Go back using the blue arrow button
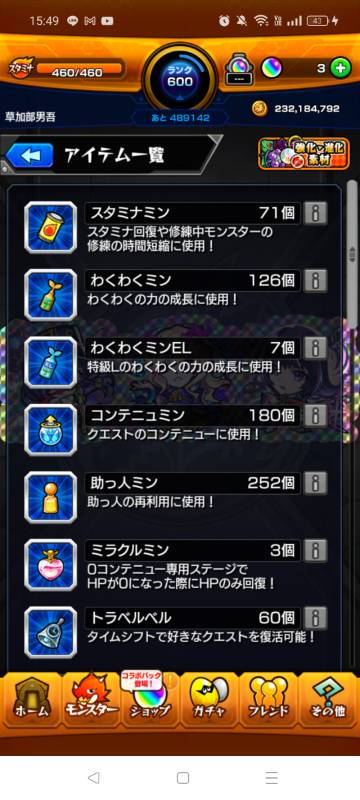This screenshot has width=360, height=800. coord(30,156)
